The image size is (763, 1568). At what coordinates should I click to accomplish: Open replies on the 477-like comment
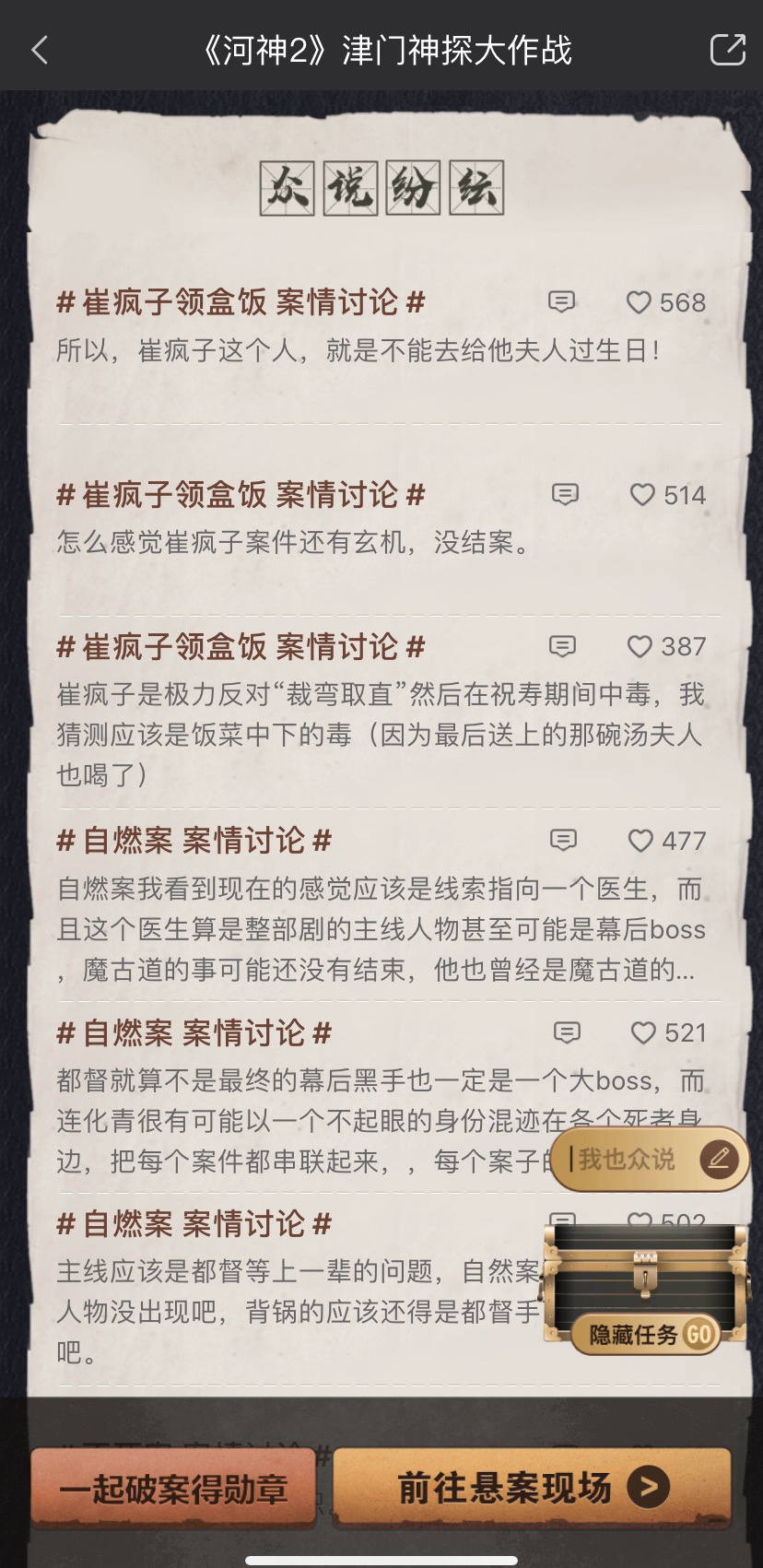563,840
